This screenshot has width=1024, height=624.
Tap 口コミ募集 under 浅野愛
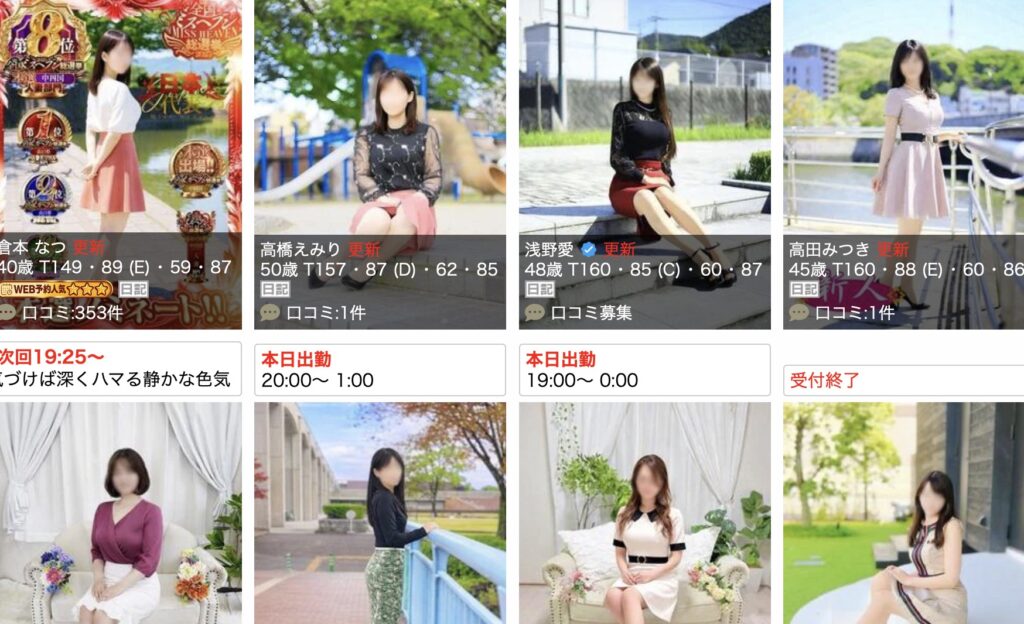592,312
